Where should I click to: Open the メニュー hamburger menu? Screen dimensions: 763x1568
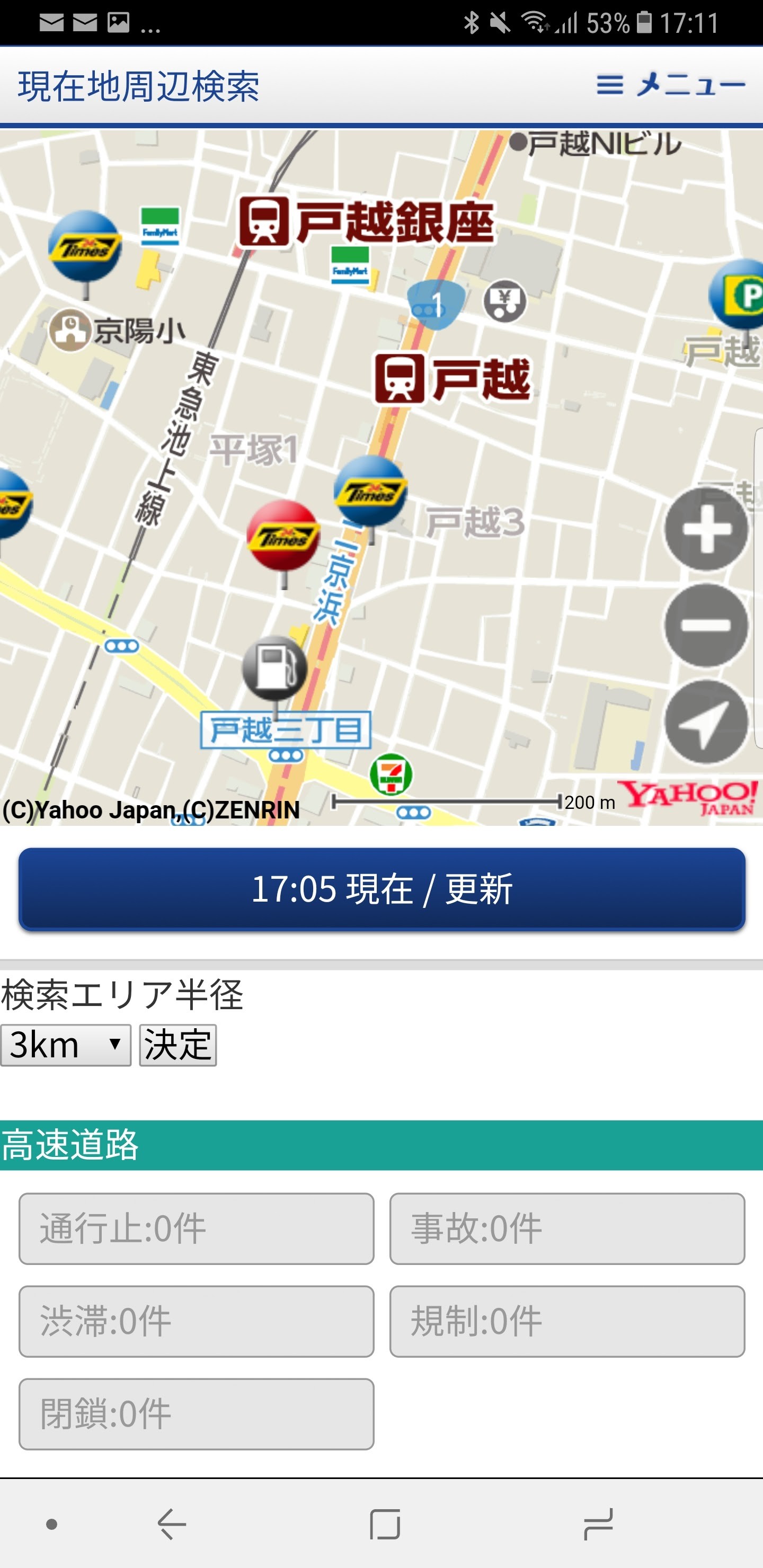pos(670,85)
